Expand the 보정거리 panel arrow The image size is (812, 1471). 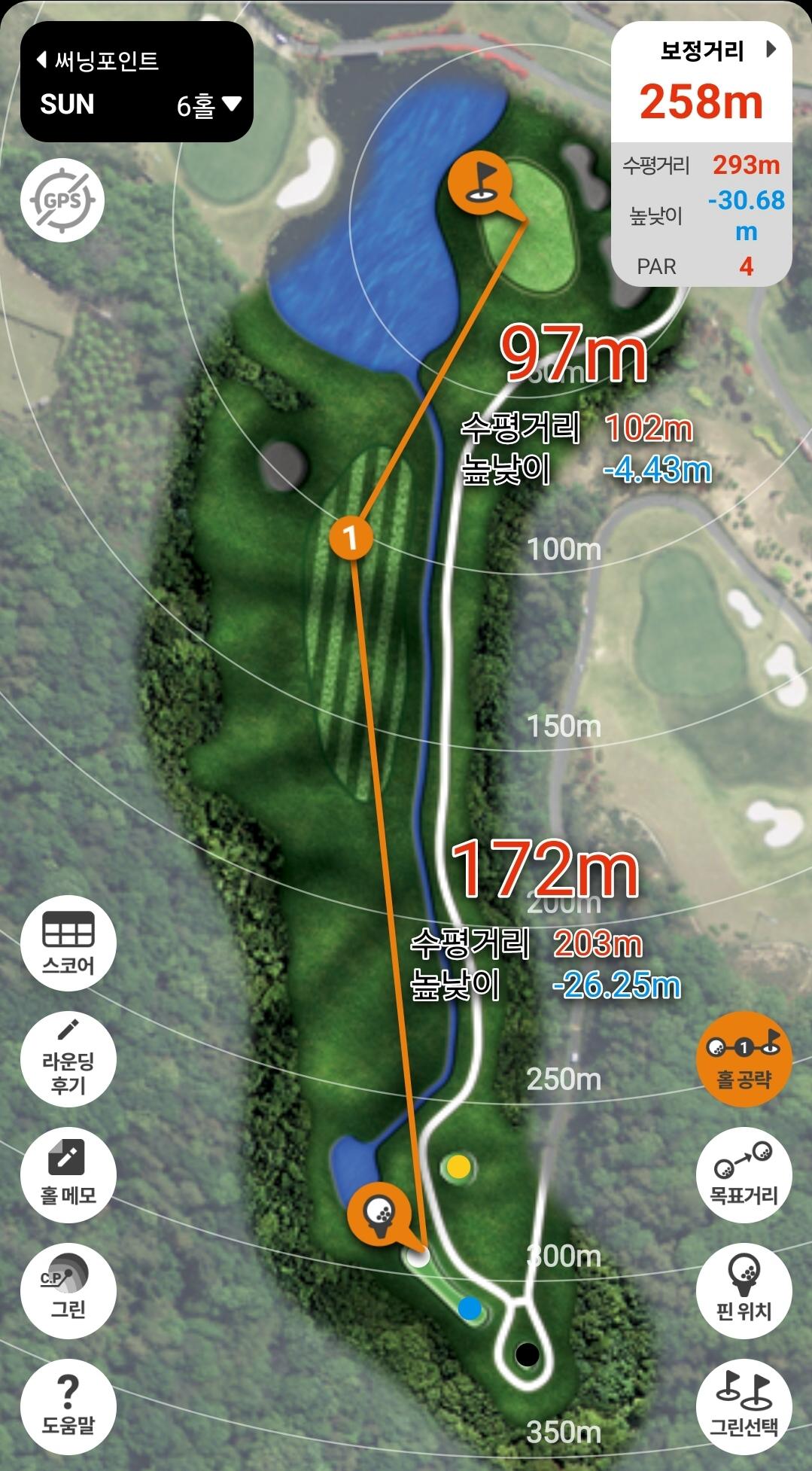770,50
